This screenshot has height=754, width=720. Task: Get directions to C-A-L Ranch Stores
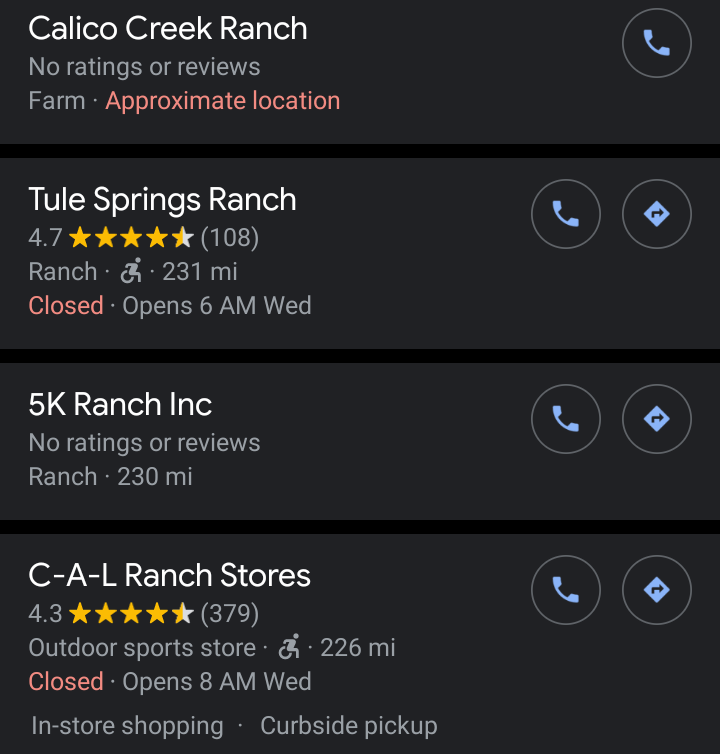[656, 590]
